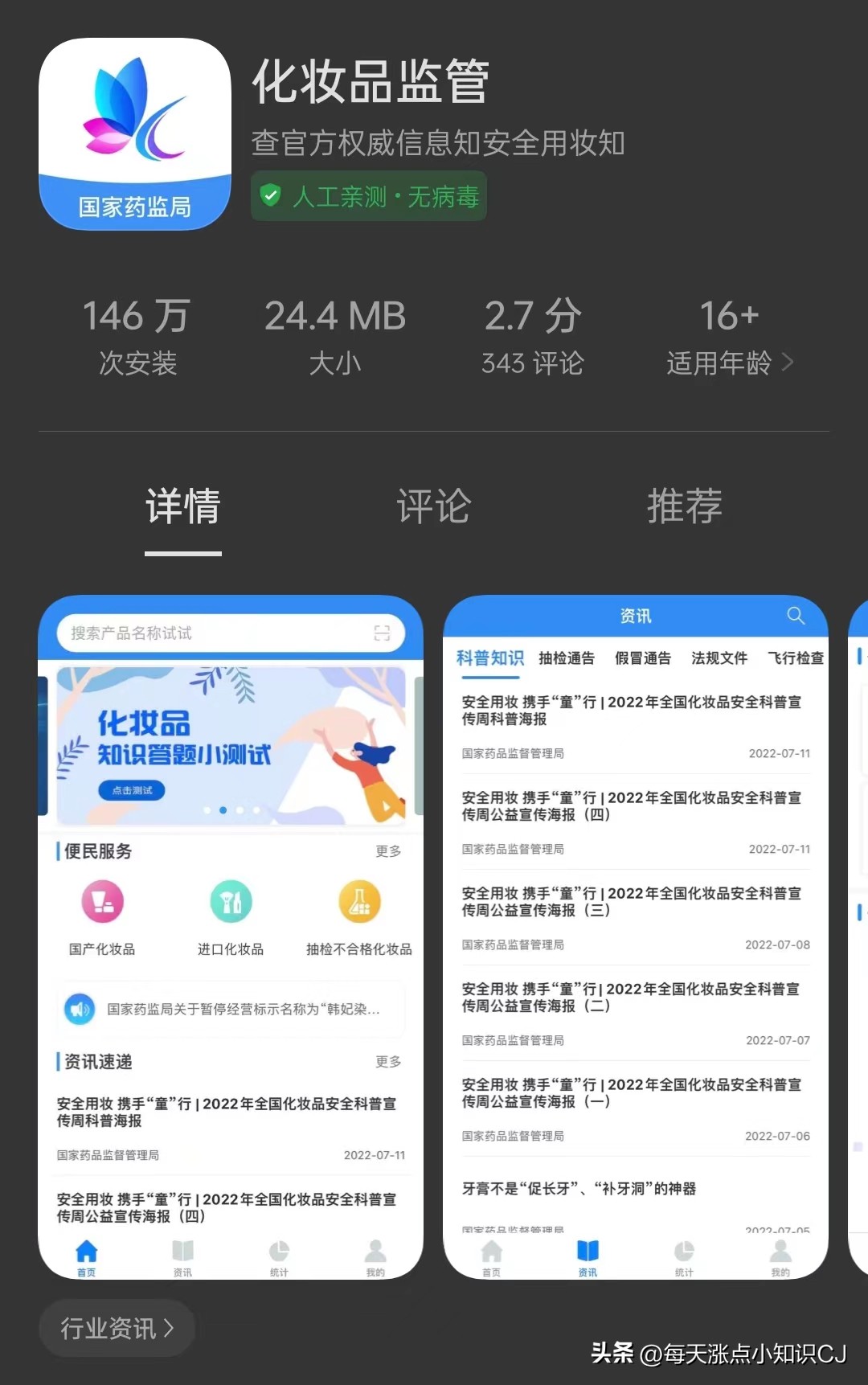The width and height of the screenshot is (868, 1385).
Task: Select the 国产化妆品 service icon
Action: [x=102, y=903]
